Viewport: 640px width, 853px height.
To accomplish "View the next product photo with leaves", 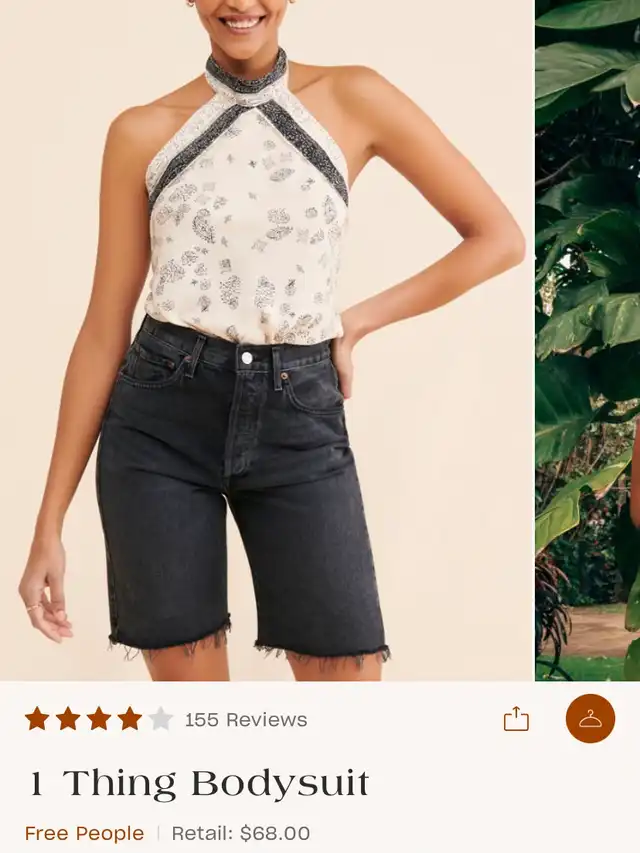I will 588,340.
